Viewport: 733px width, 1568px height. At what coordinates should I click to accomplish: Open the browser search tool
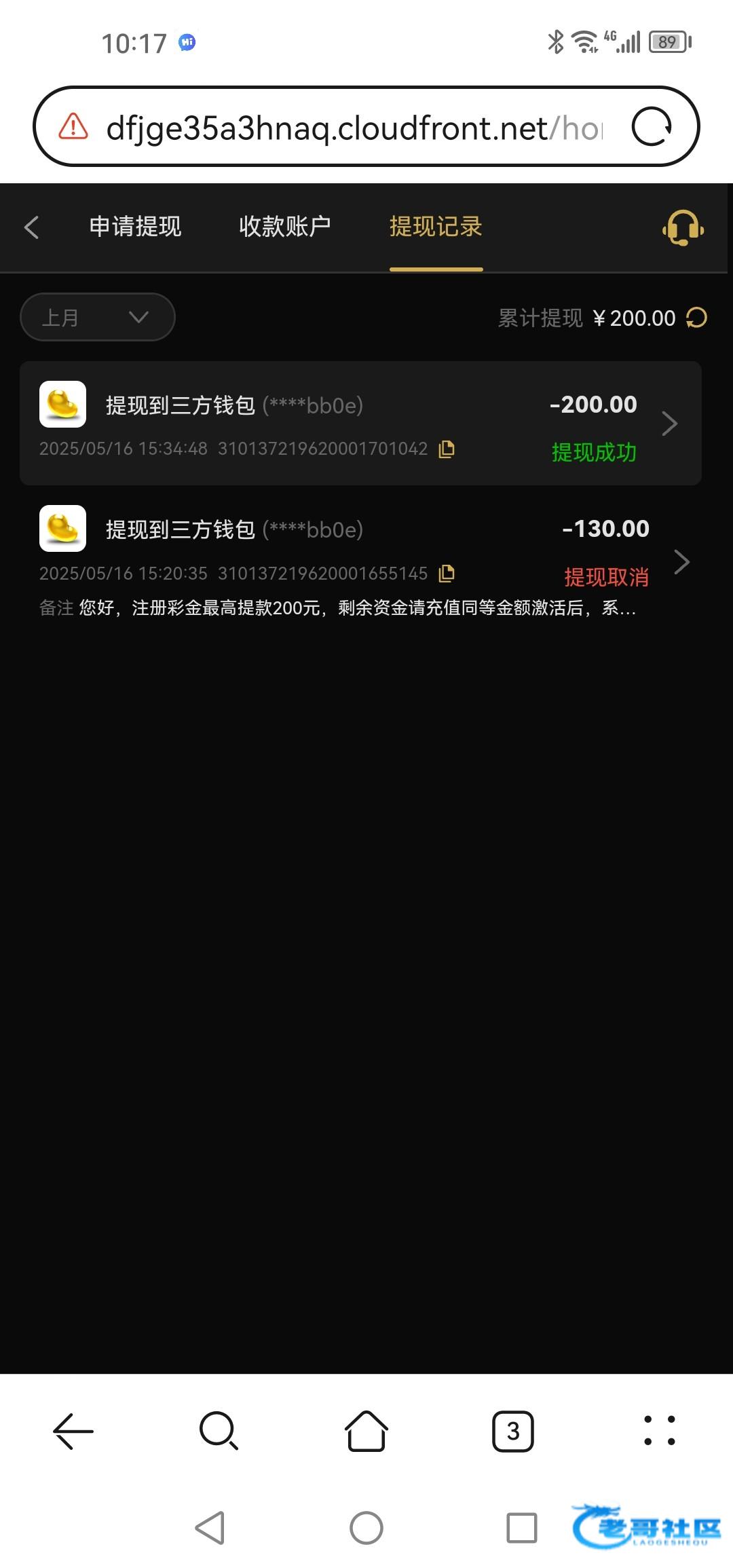point(219,1431)
